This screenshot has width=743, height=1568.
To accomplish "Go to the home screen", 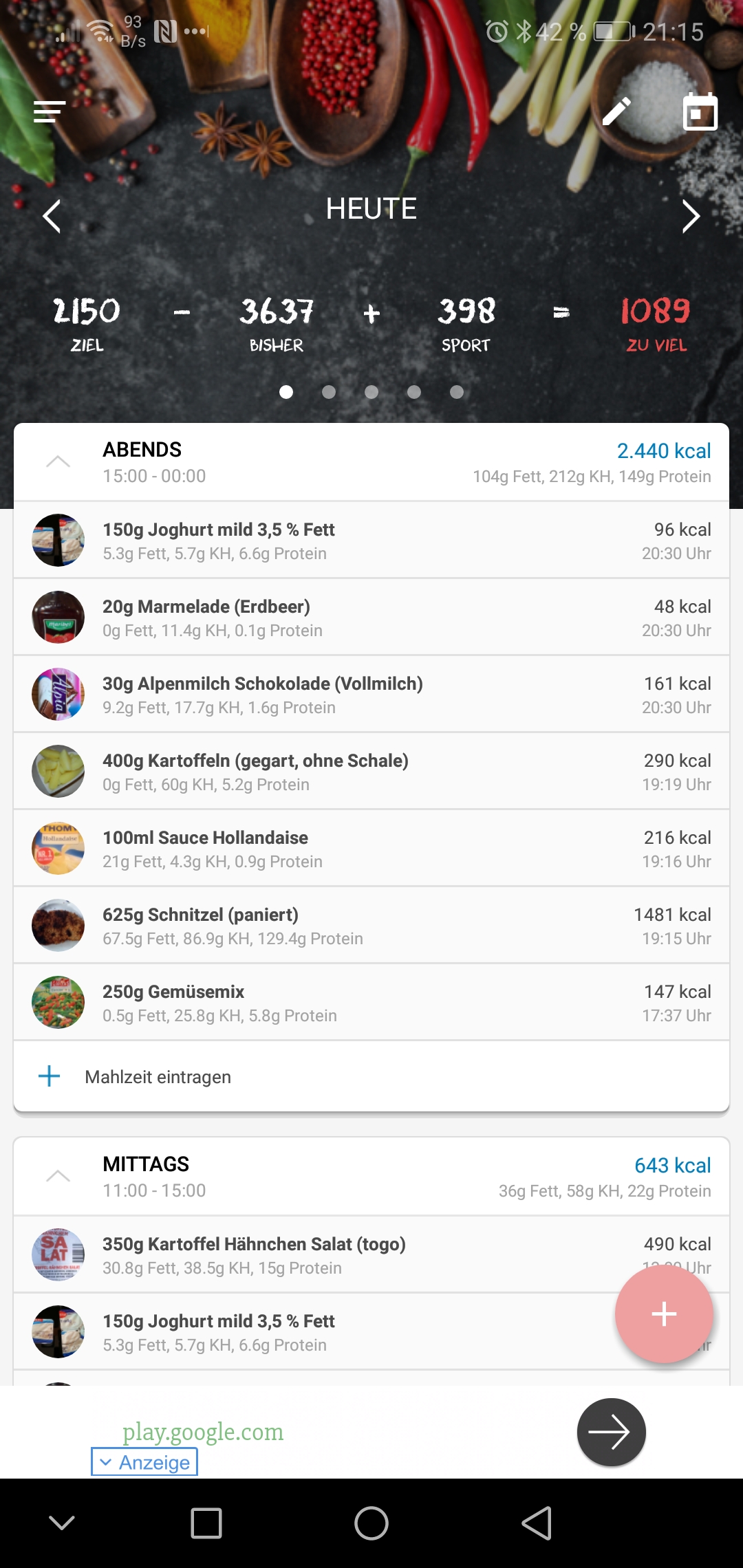I will pos(371,1523).
